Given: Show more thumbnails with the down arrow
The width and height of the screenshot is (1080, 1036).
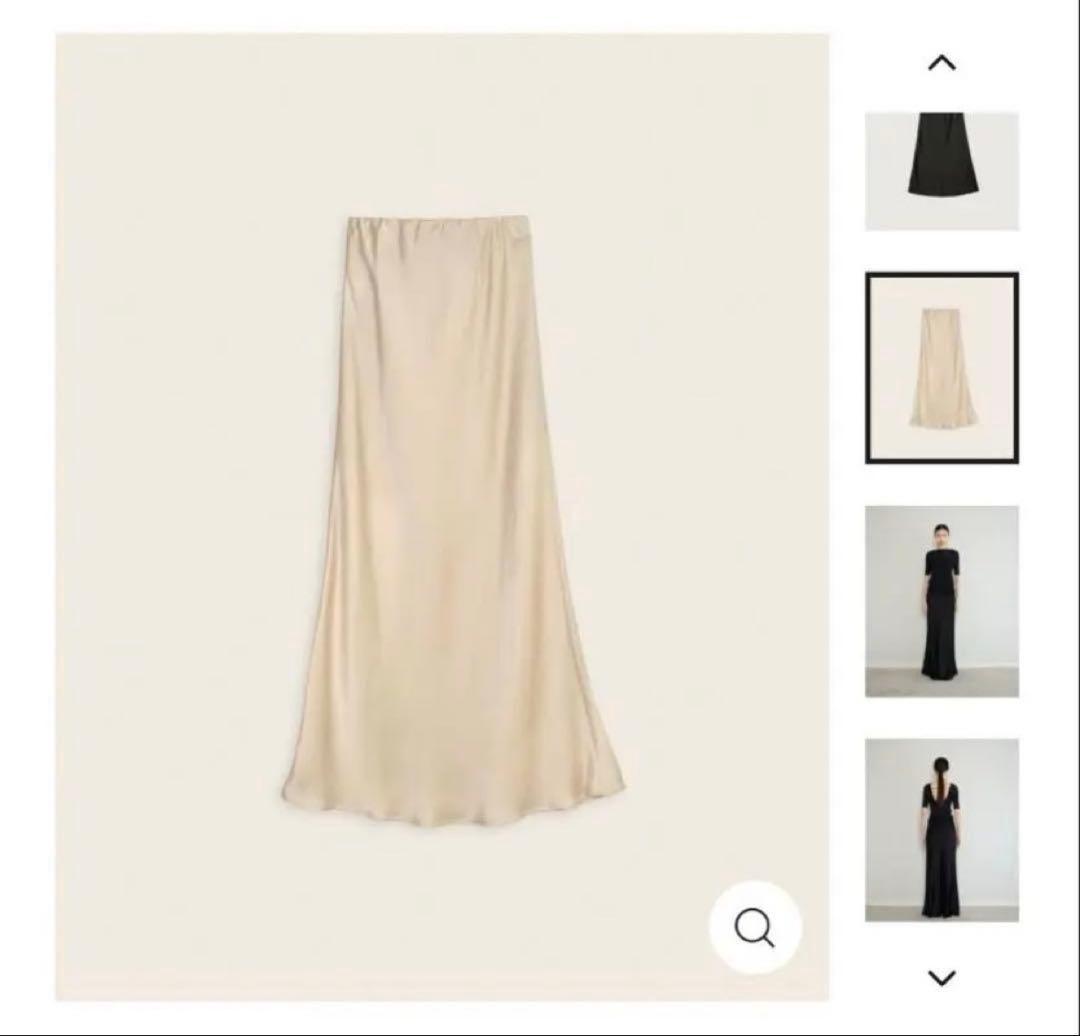Looking at the screenshot, I should tap(941, 977).
